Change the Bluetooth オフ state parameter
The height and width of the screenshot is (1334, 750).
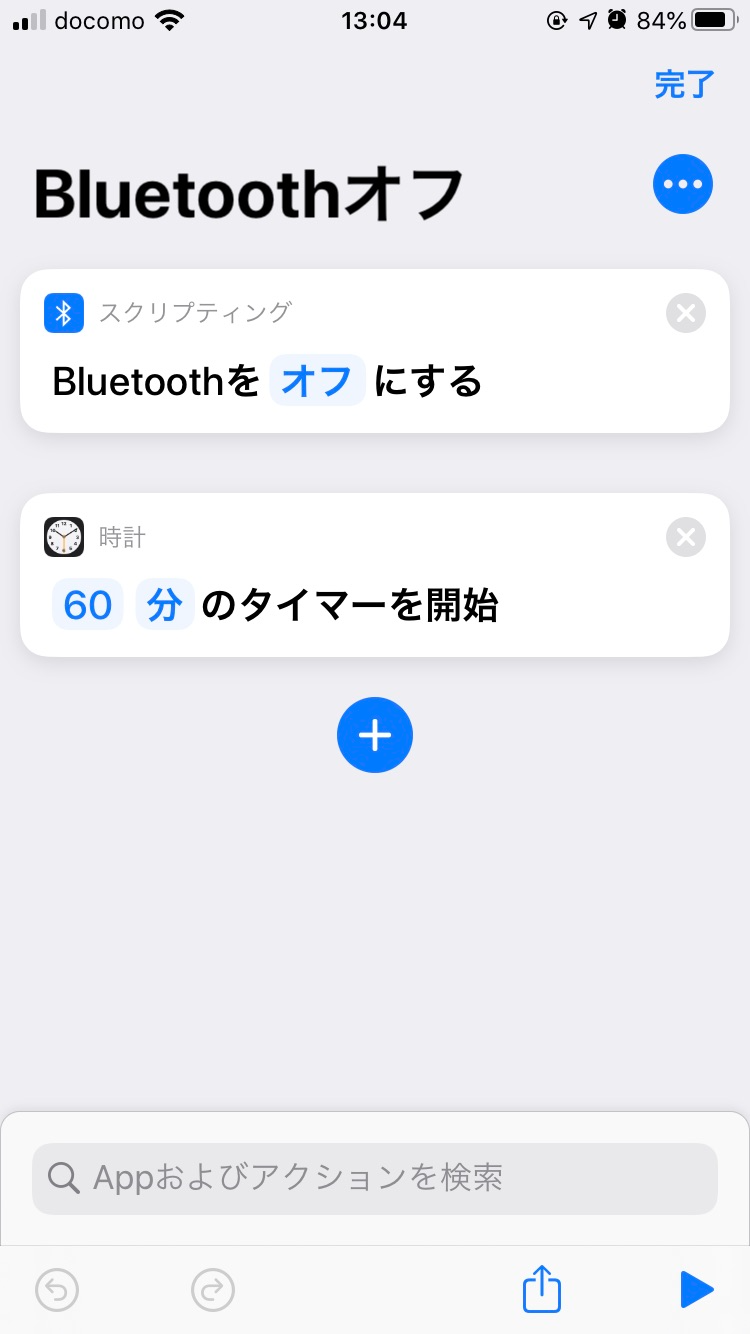(x=317, y=381)
